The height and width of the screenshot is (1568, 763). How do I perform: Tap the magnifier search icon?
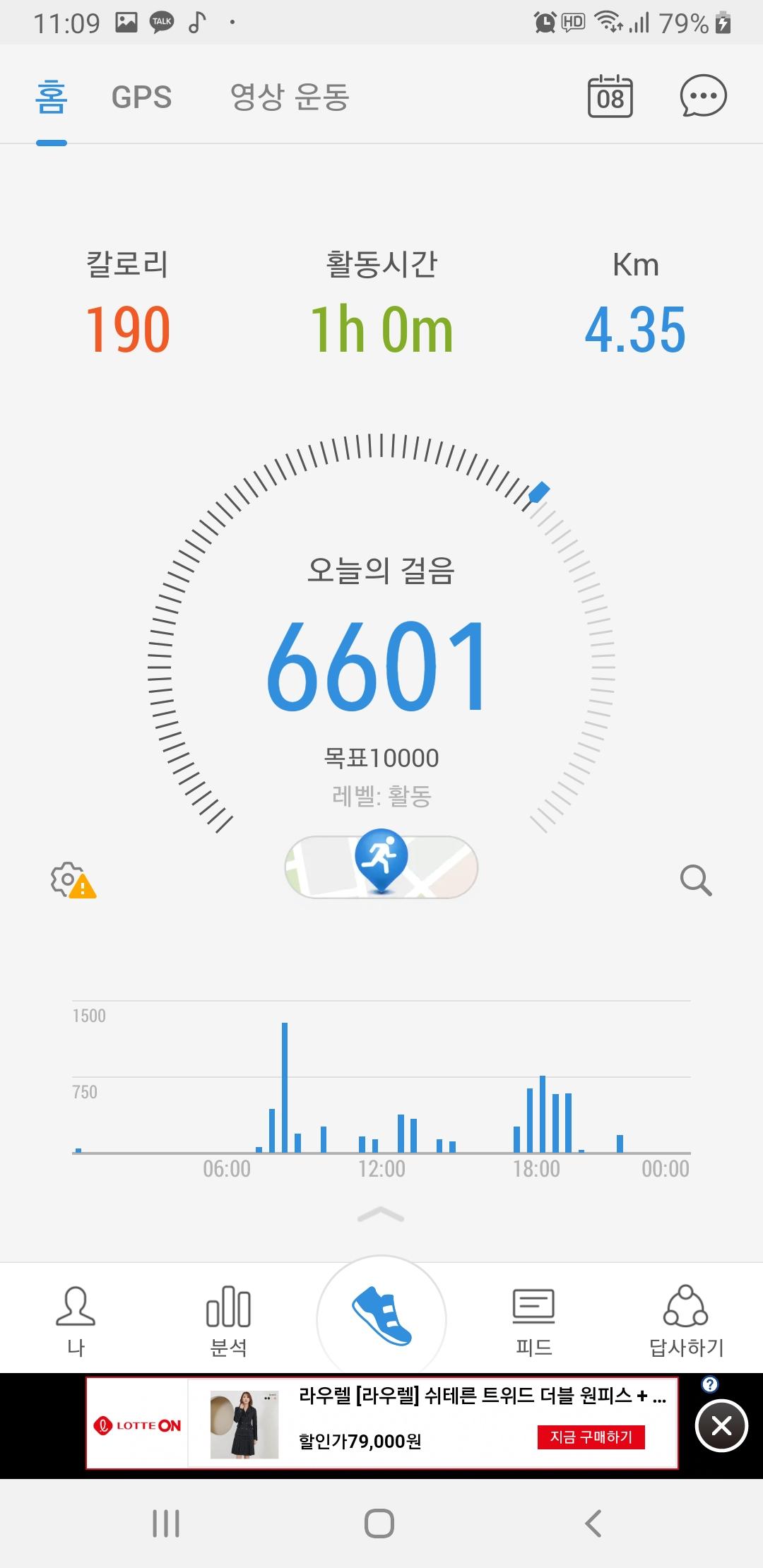click(696, 880)
